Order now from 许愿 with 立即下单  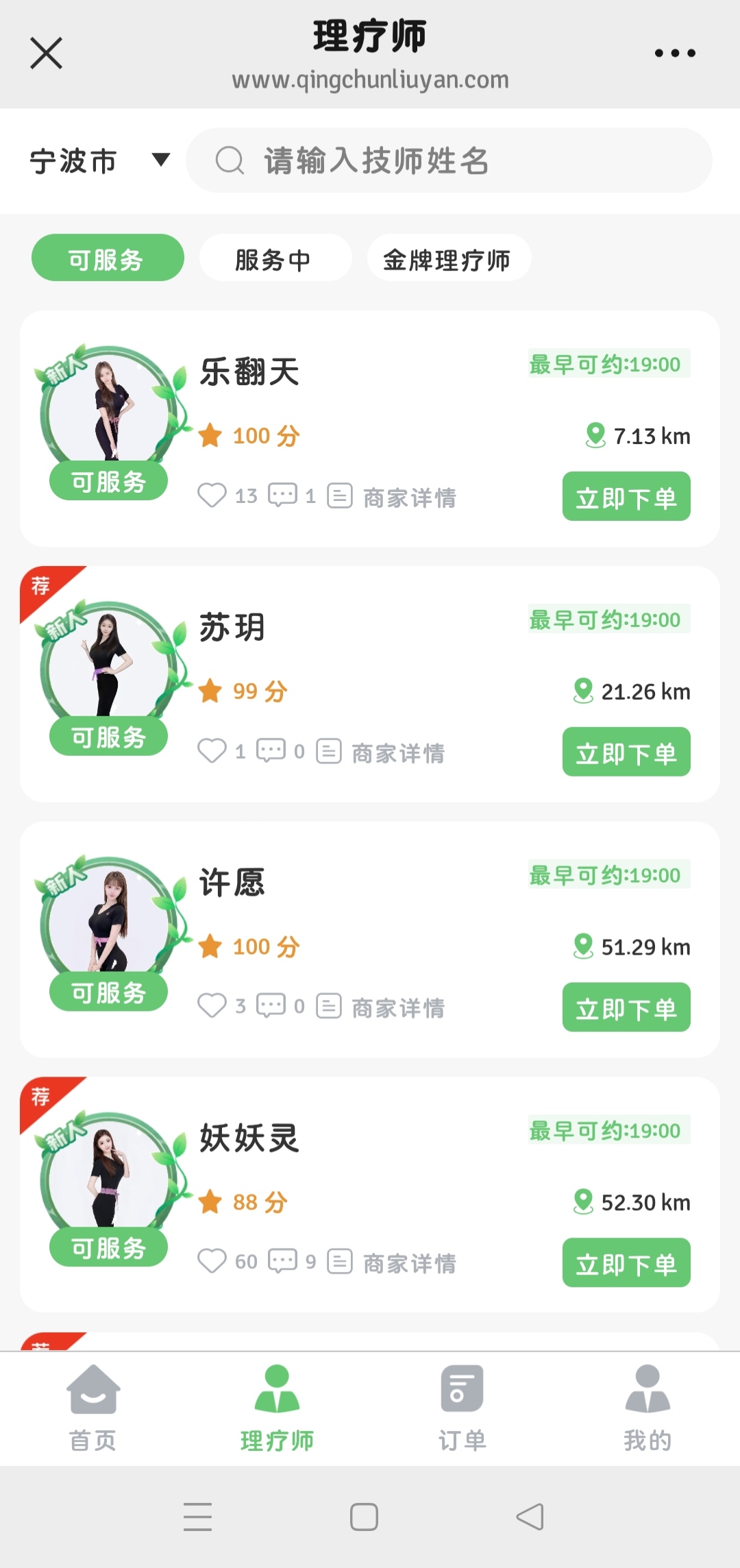[x=626, y=1008]
